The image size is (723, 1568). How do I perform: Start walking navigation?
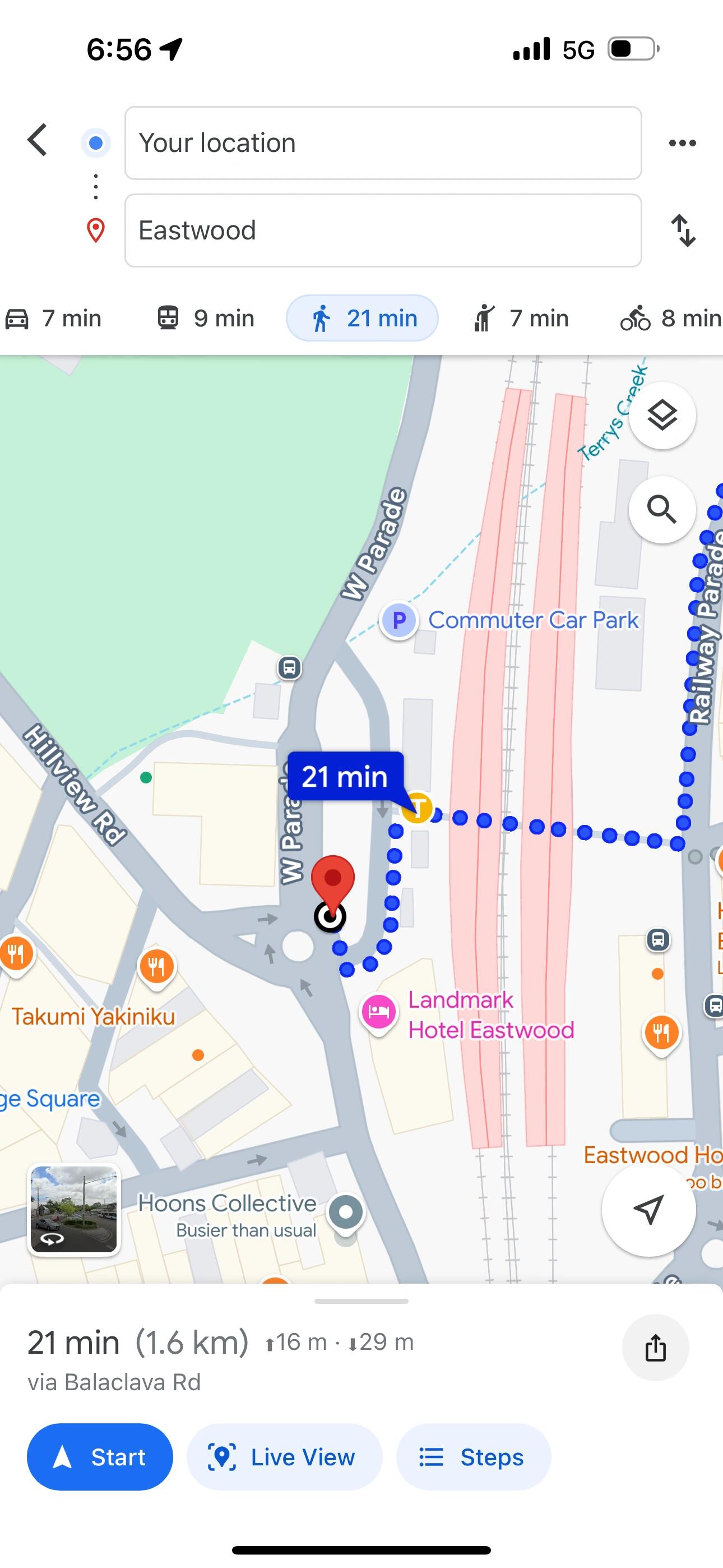(100, 1457)
